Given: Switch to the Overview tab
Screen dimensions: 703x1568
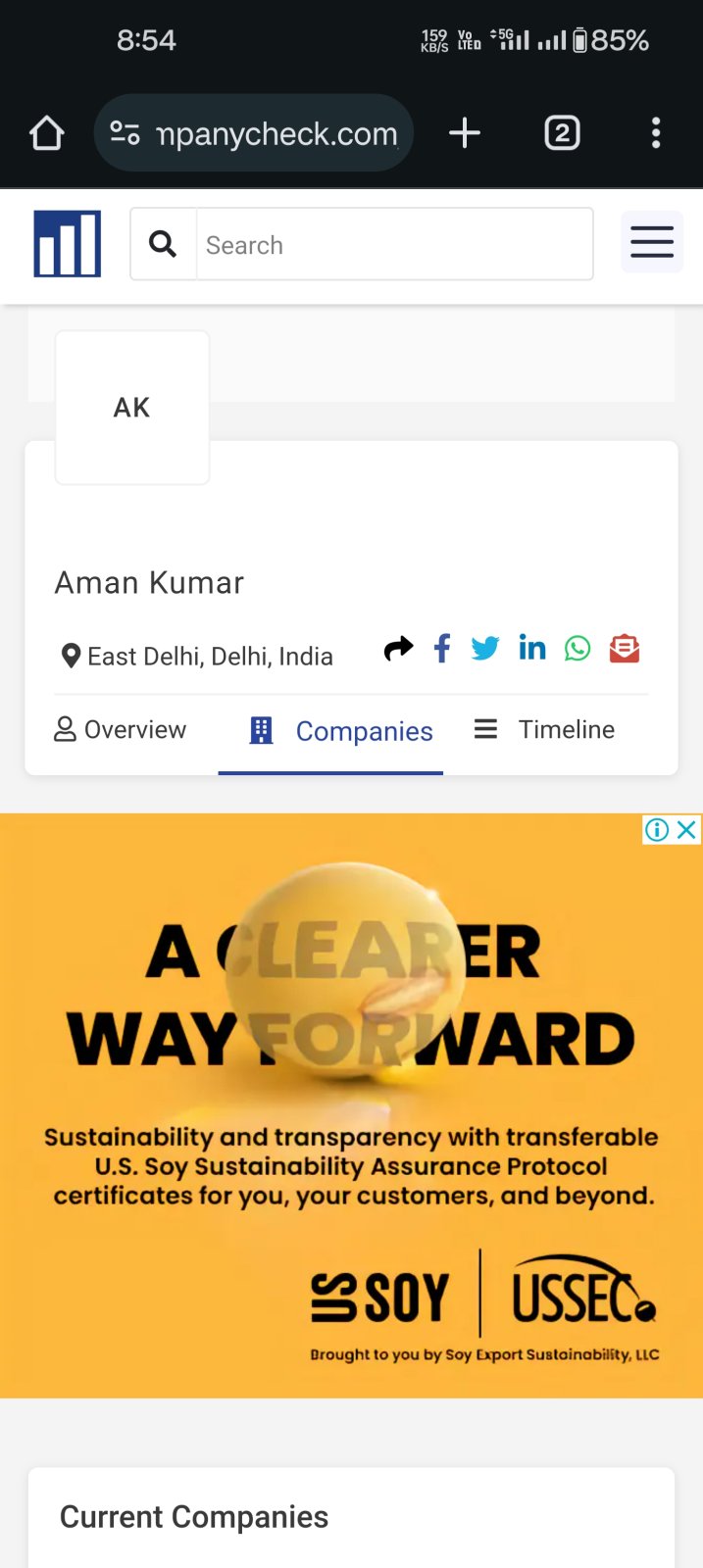Looking at the screenshot, I should (120, 730).
